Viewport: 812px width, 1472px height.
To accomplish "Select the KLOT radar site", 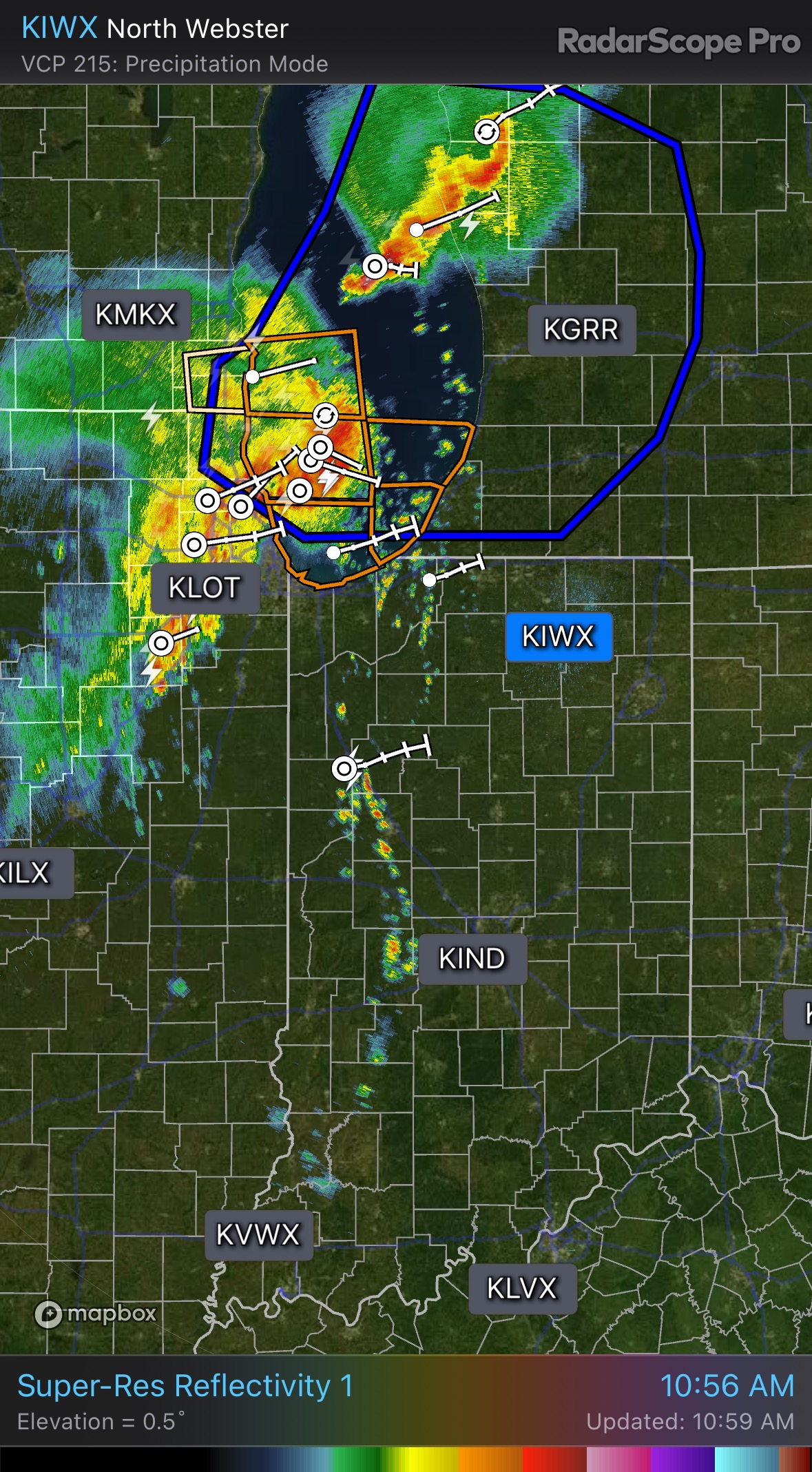I will pos(205,588).
